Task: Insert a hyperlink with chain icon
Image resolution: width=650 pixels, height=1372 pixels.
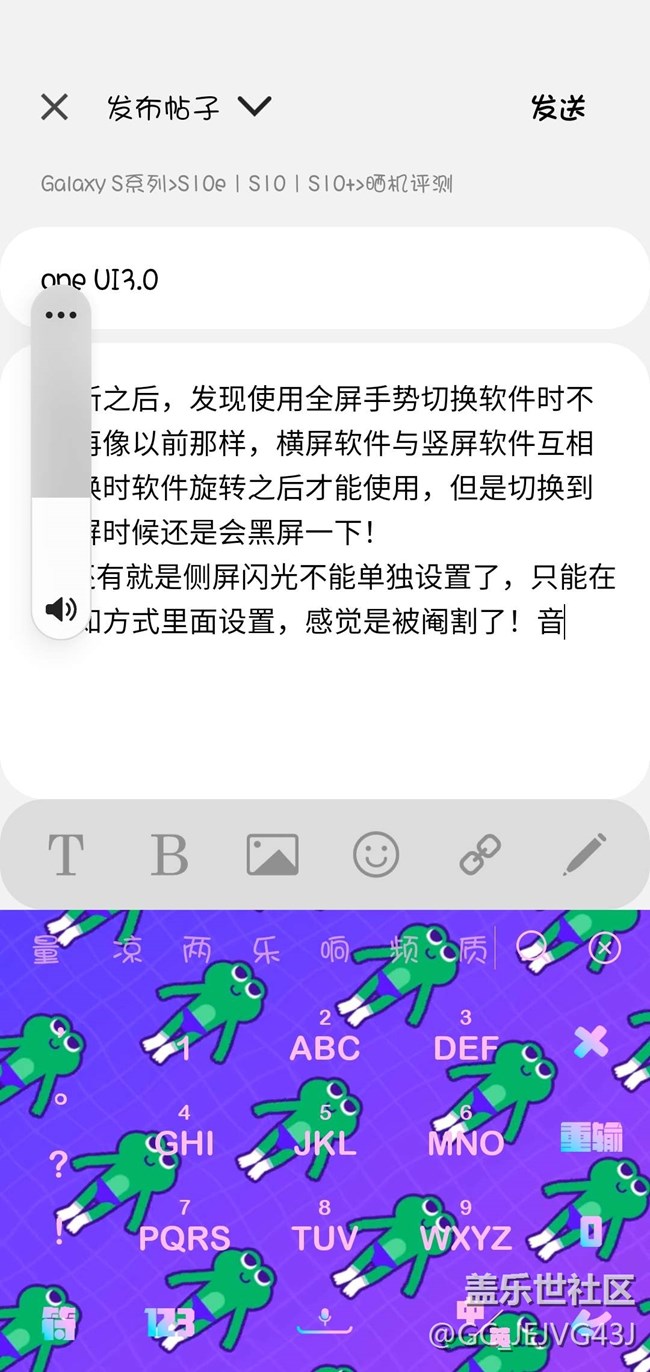Action: (x=480, y=854)
